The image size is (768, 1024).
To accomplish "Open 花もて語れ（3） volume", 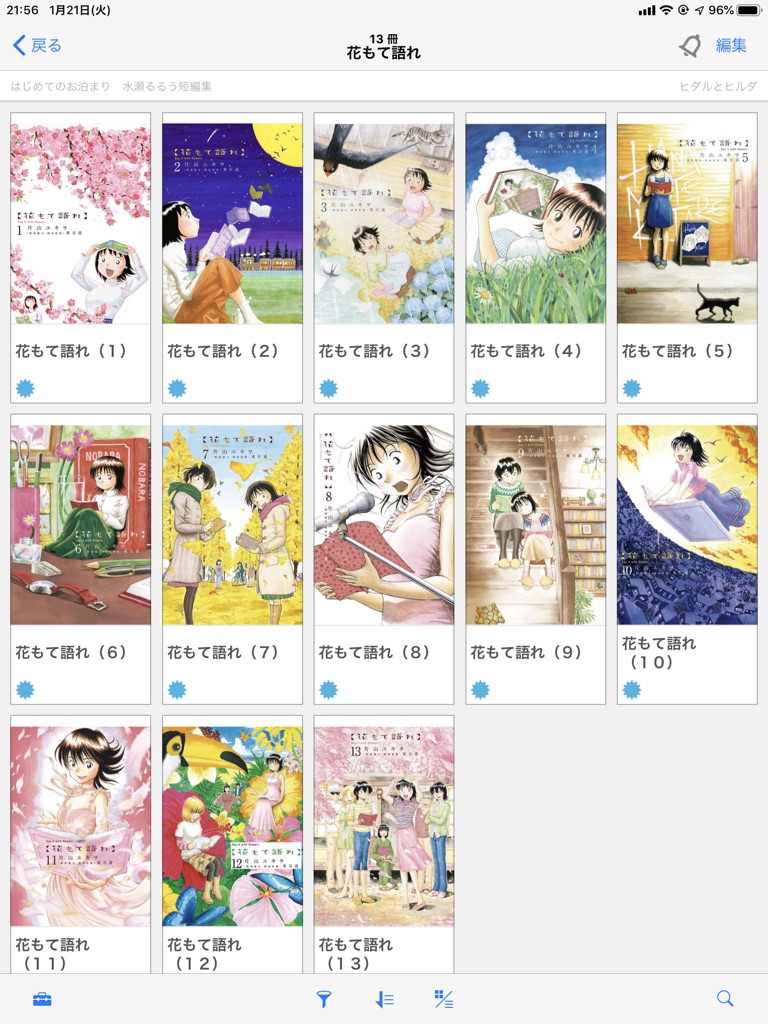I will (x=384, y=225).
